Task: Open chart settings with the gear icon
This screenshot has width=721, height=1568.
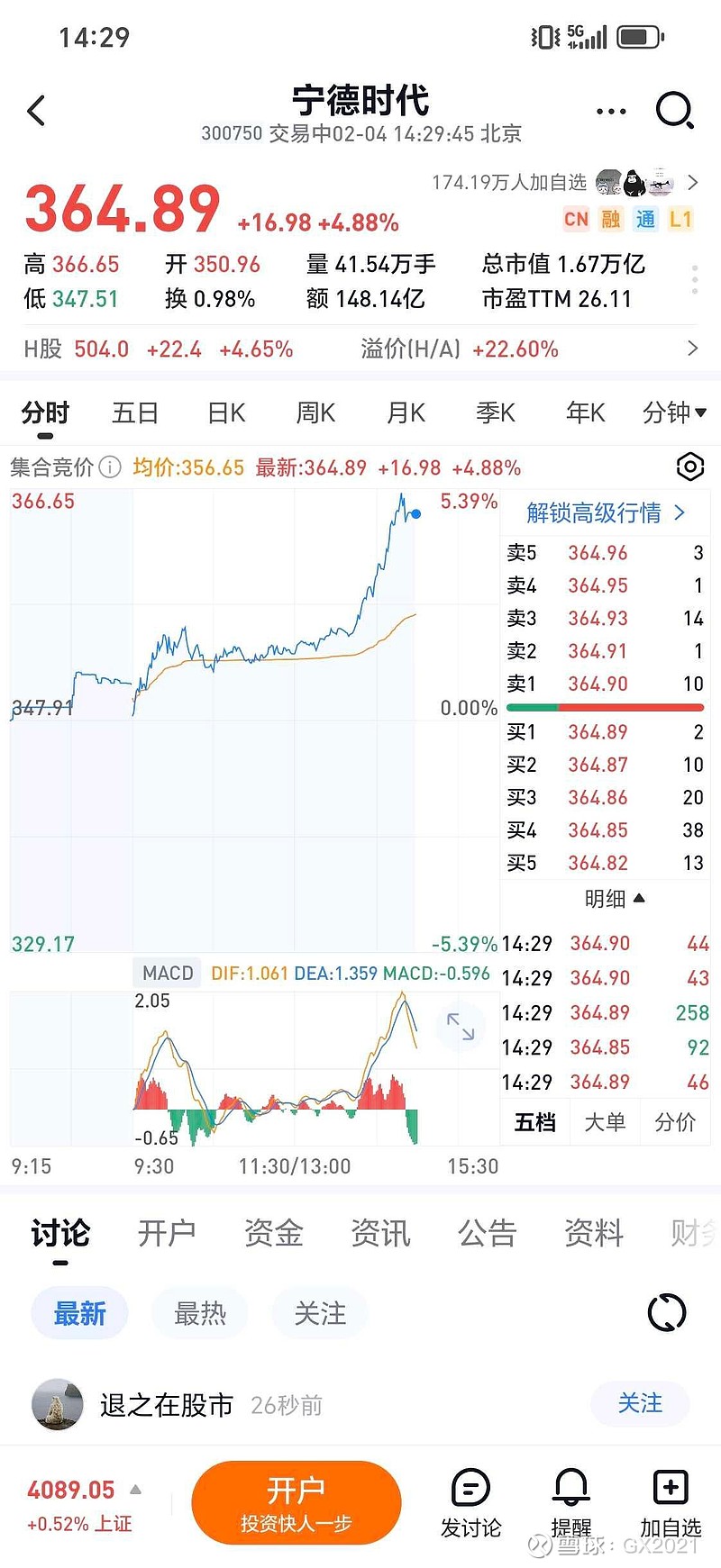Action: [x=689, y=467]
